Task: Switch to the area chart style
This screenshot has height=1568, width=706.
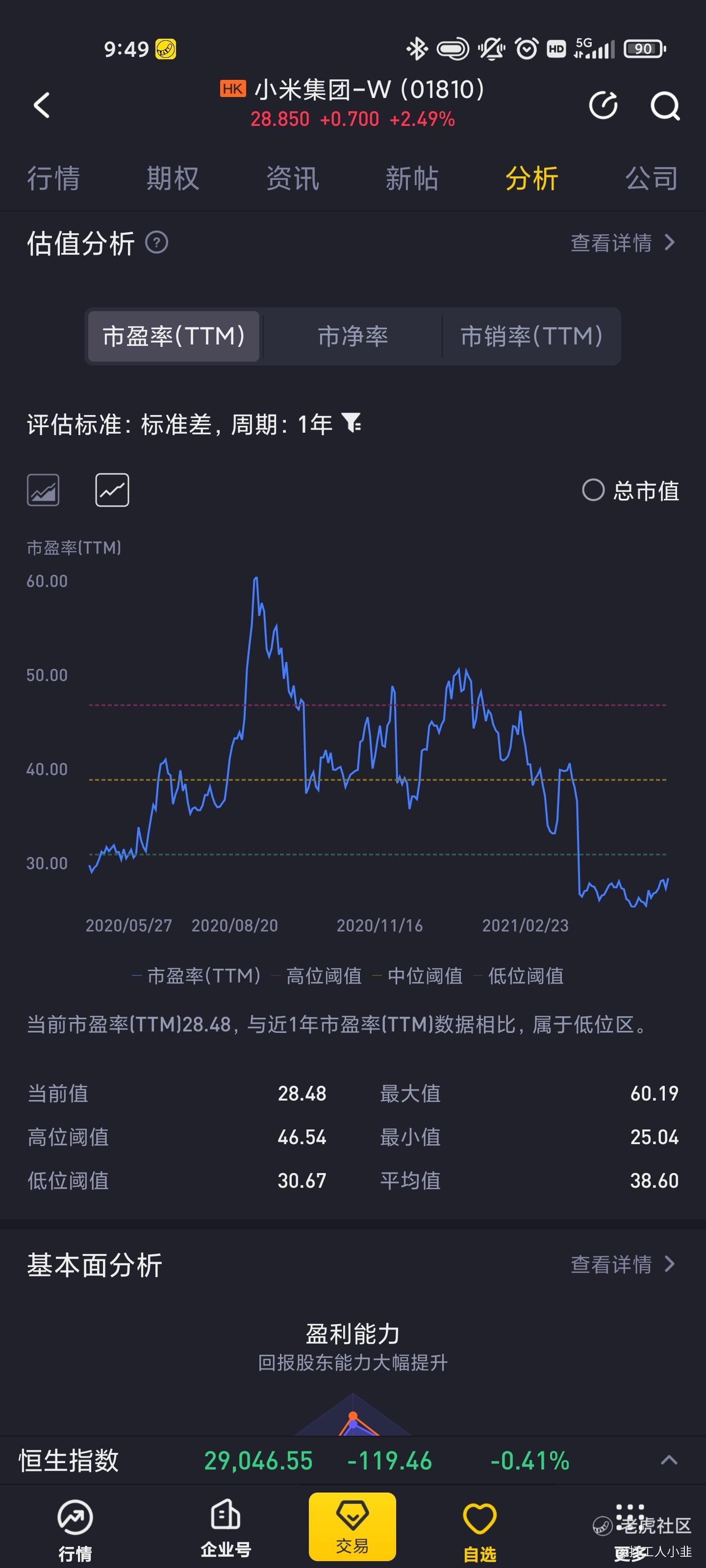Action: click(x=43, y=490)
